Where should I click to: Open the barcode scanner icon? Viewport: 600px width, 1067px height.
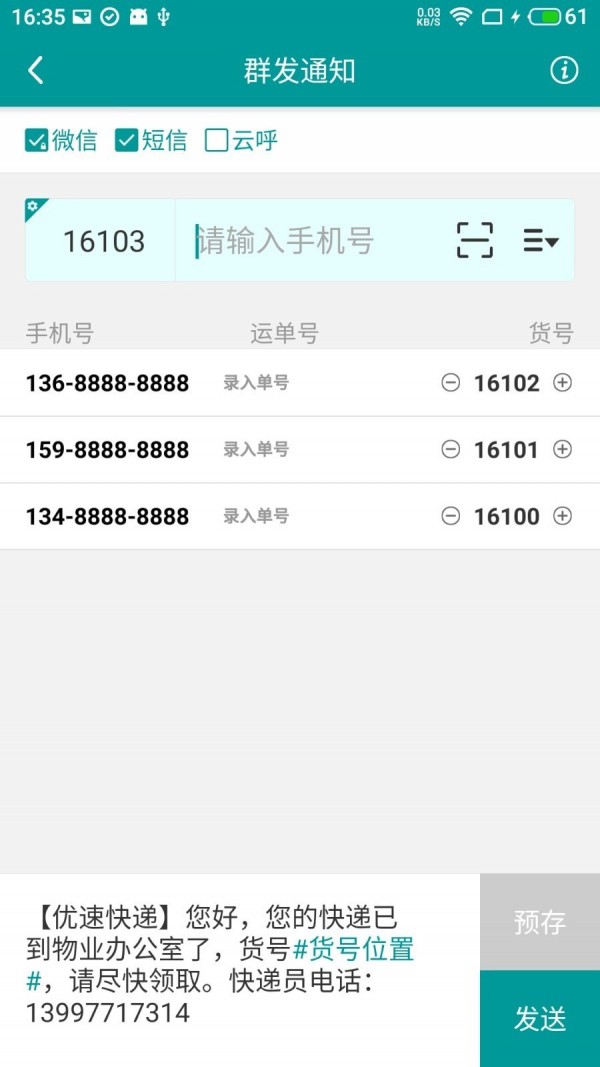[474, 241]
